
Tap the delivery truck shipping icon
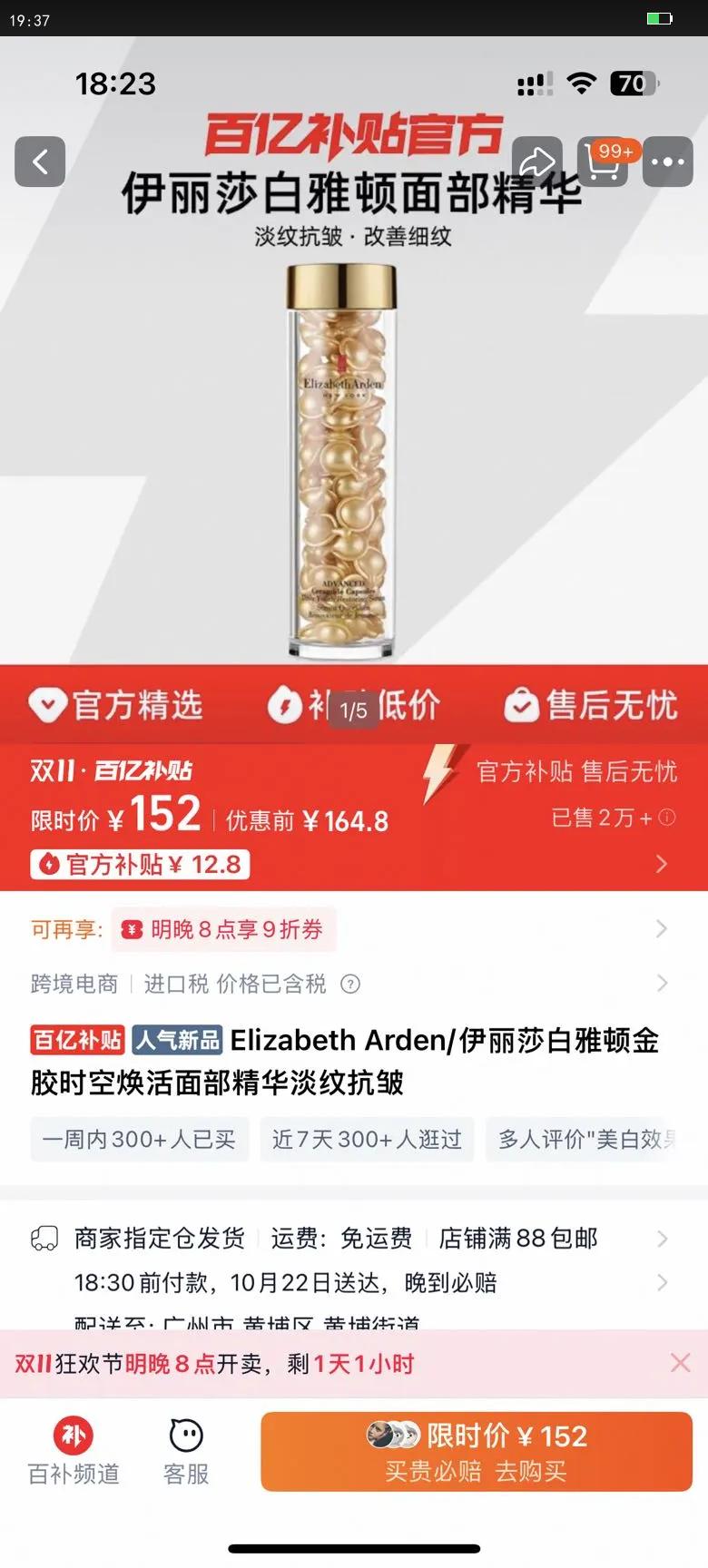(43, 1237)
